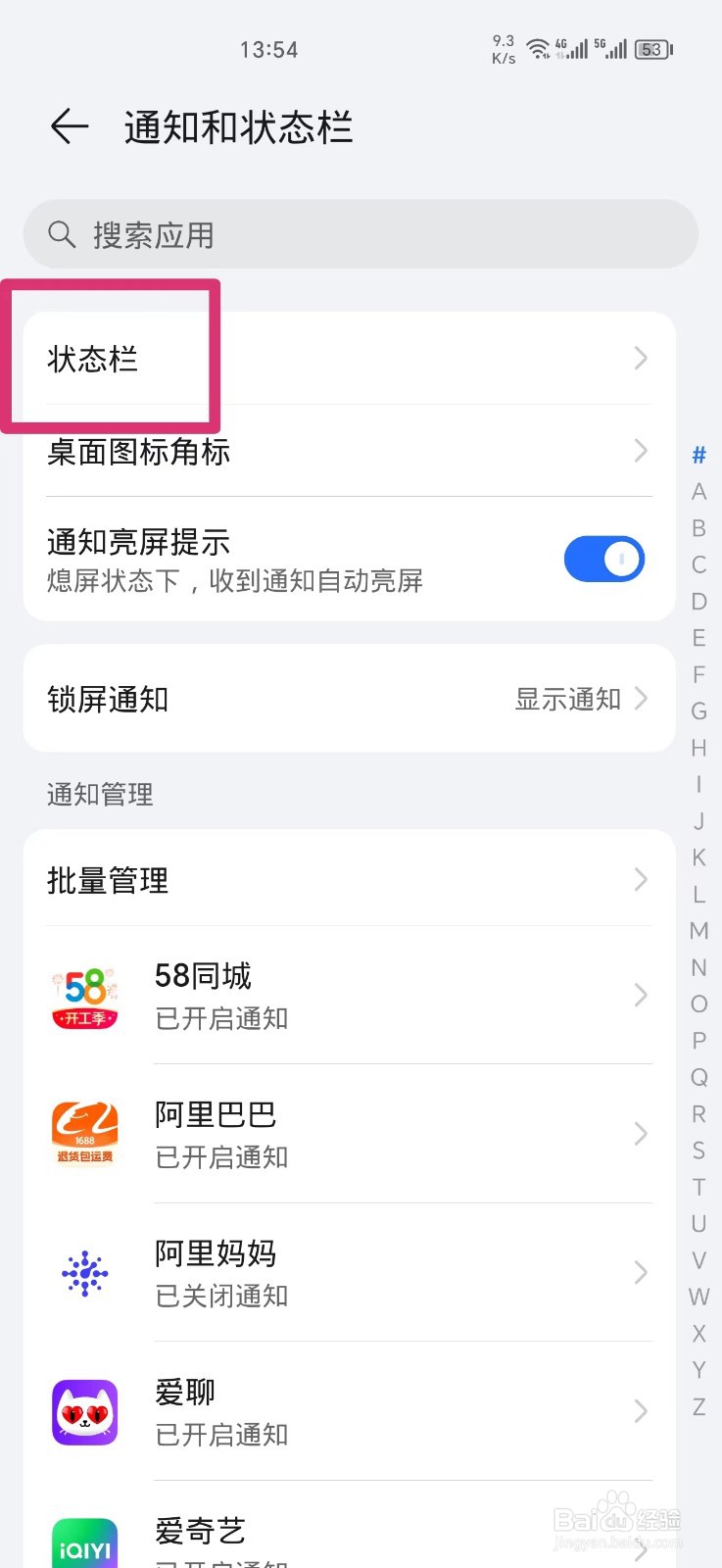Jump to letter A in index
Screen dimensions: 722x1568
[x=698, y=491]
